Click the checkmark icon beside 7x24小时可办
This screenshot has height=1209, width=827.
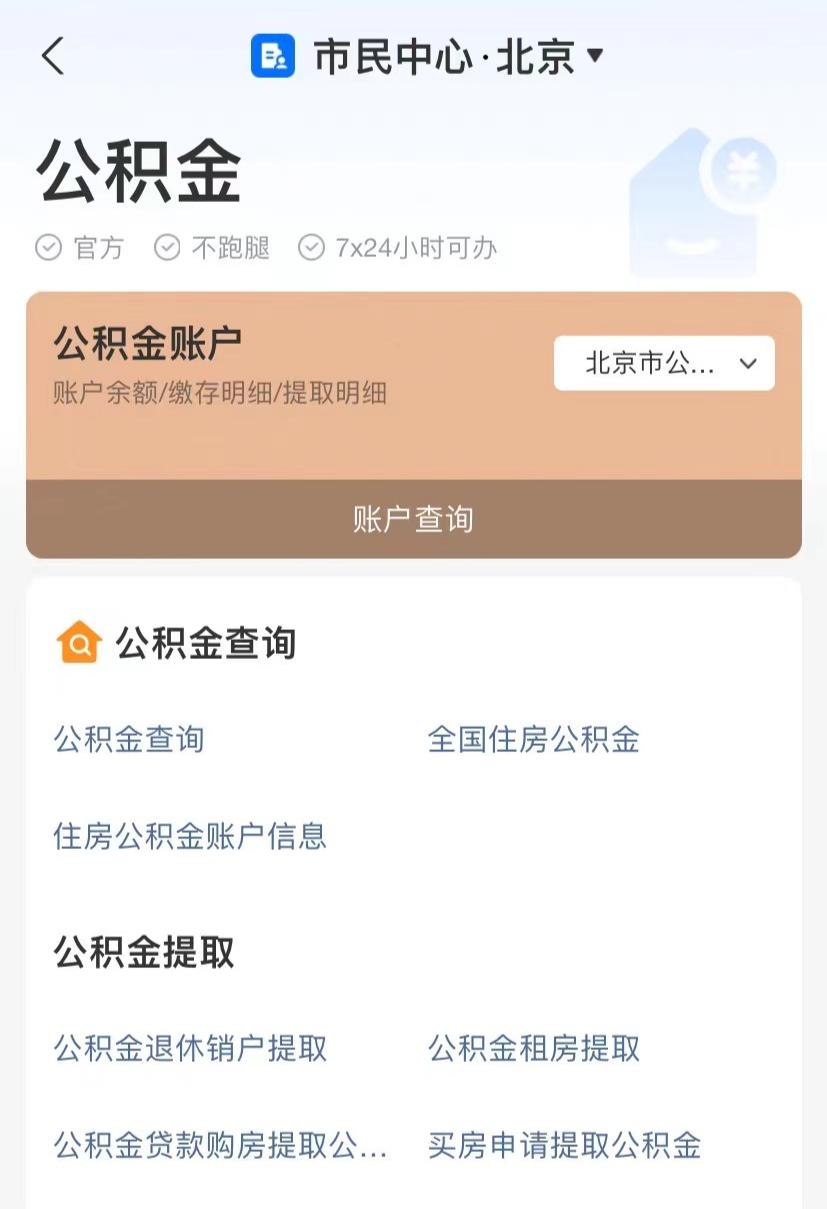313,248
